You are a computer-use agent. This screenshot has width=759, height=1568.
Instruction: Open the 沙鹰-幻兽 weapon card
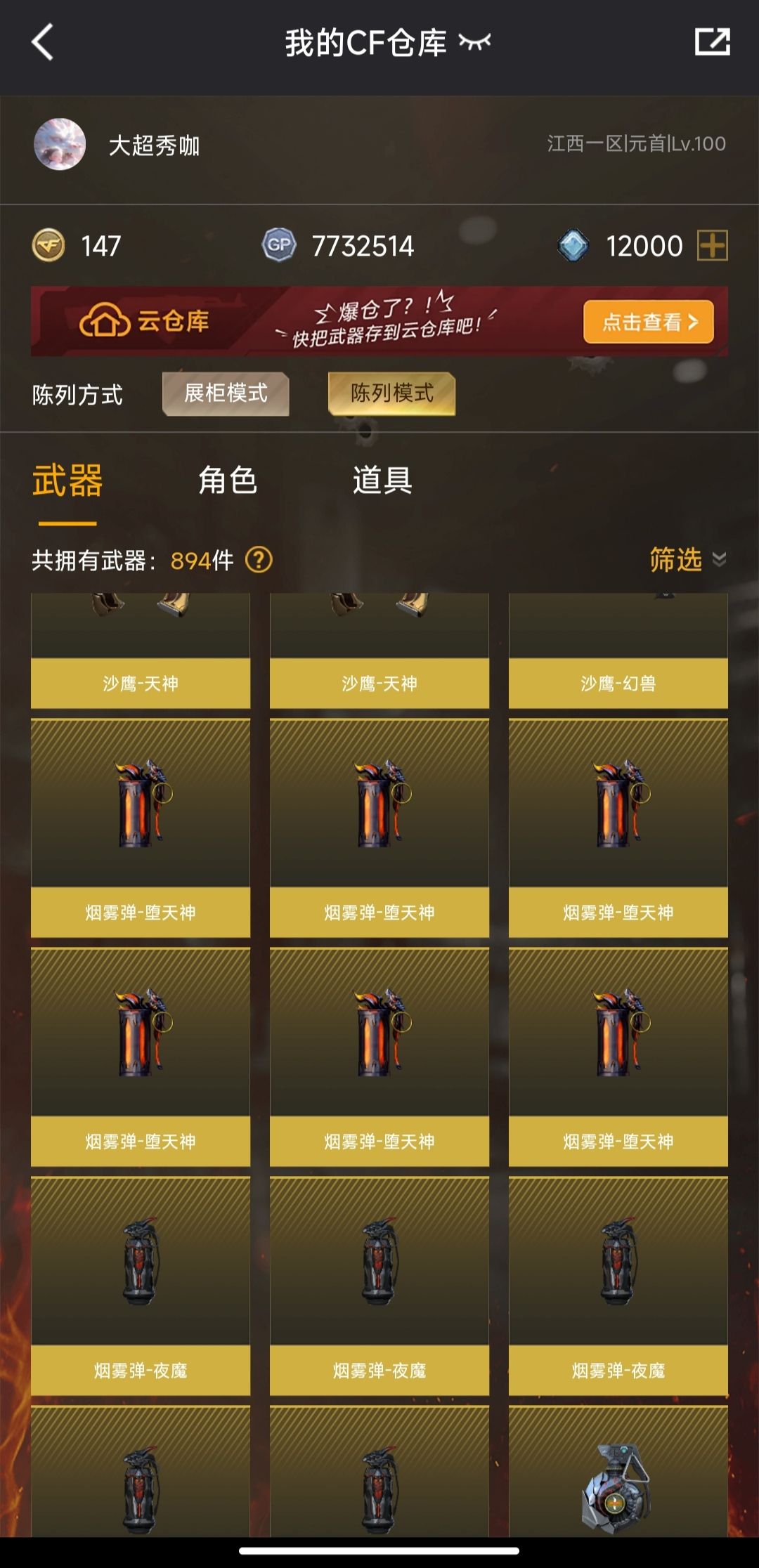[x=618, y=651]
